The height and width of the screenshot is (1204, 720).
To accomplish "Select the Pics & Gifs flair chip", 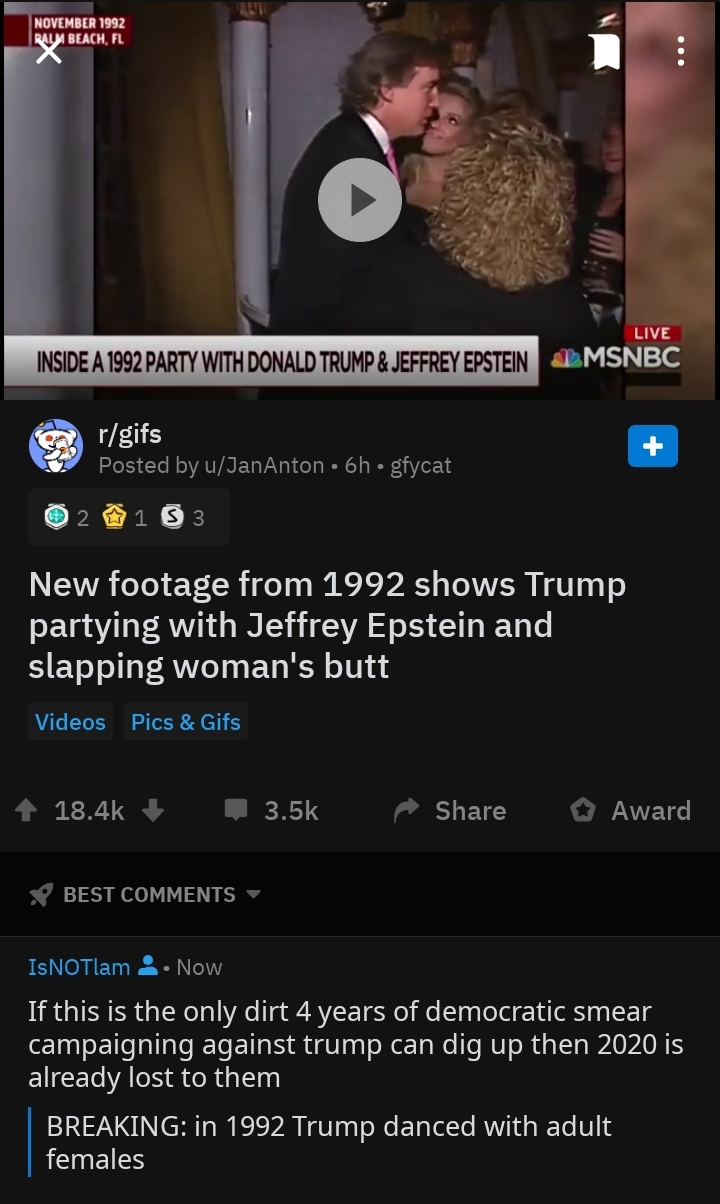I will 186,721.
